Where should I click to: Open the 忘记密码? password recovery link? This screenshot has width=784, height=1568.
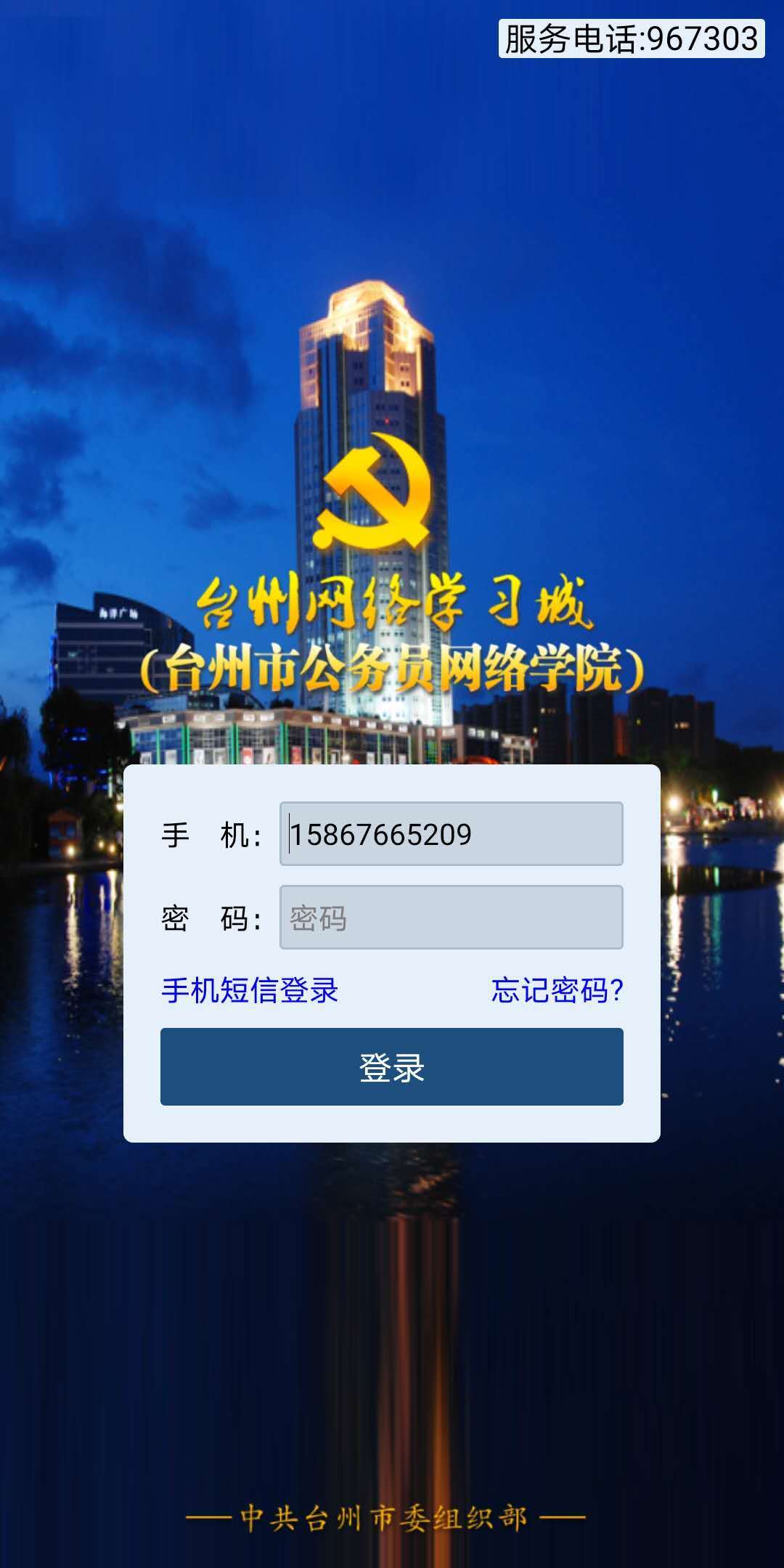(x=555, y=989)
